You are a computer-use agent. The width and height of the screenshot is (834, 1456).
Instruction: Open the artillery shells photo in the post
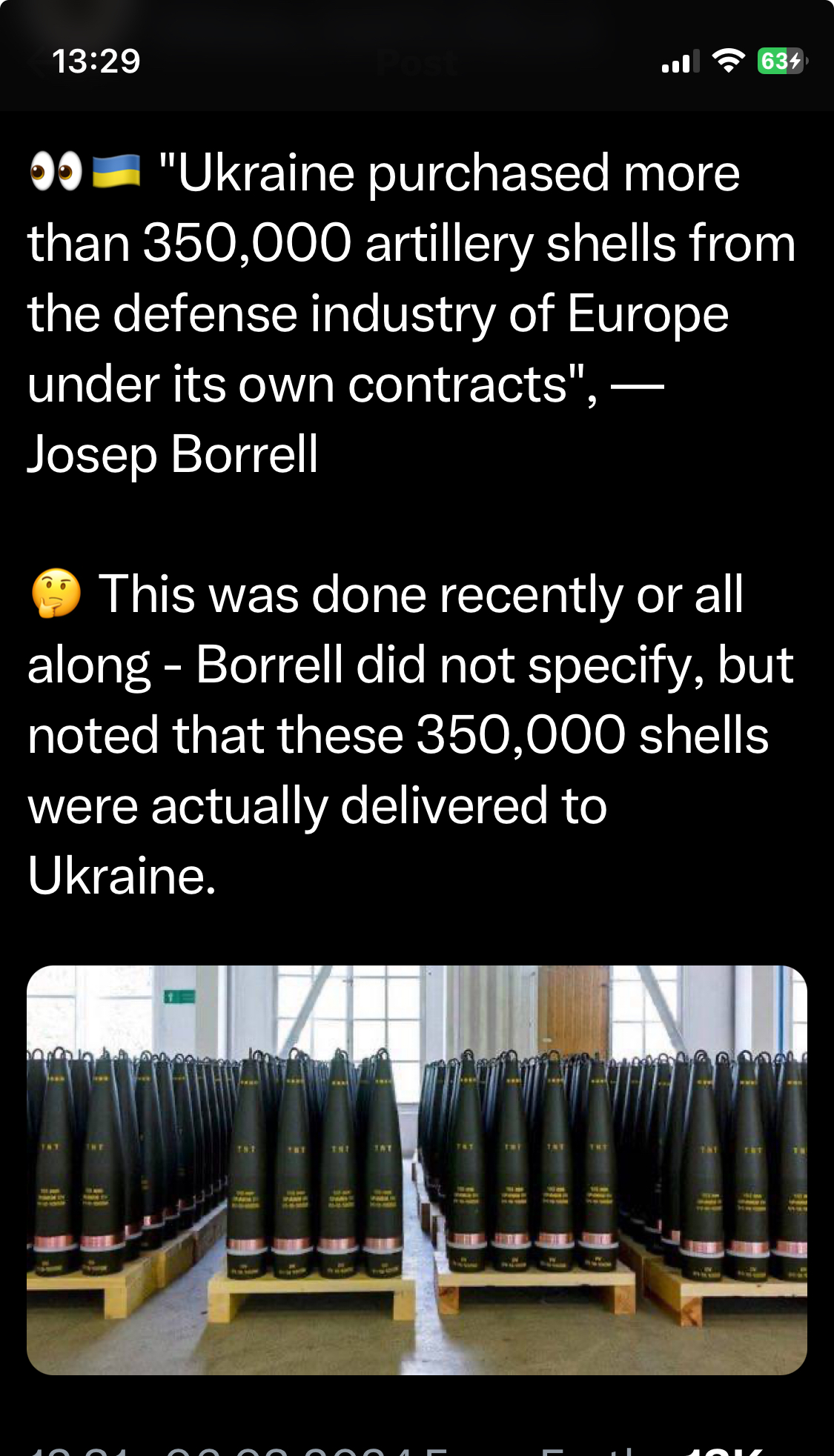[417, 1170]
